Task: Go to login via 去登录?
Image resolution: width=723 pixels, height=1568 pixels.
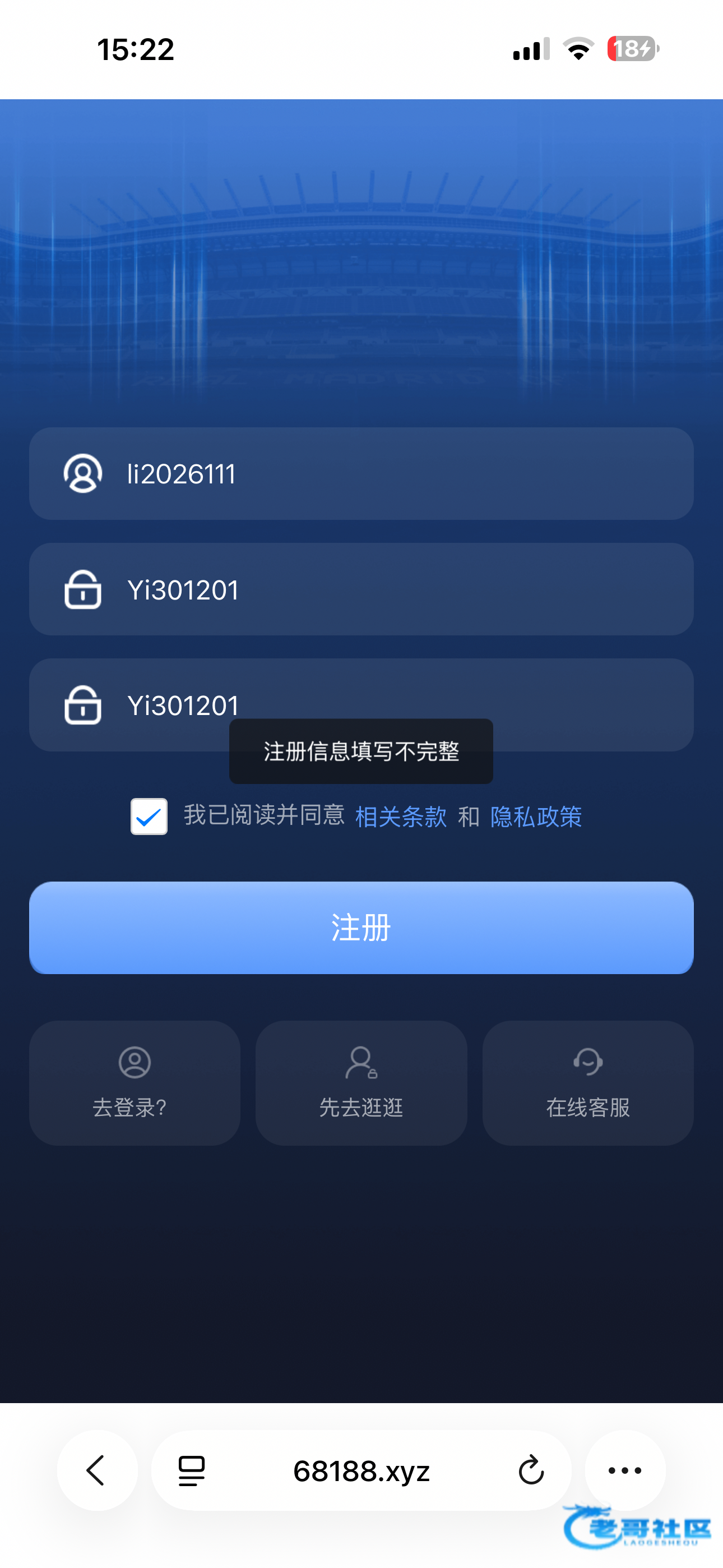Action: point(135,1083)
